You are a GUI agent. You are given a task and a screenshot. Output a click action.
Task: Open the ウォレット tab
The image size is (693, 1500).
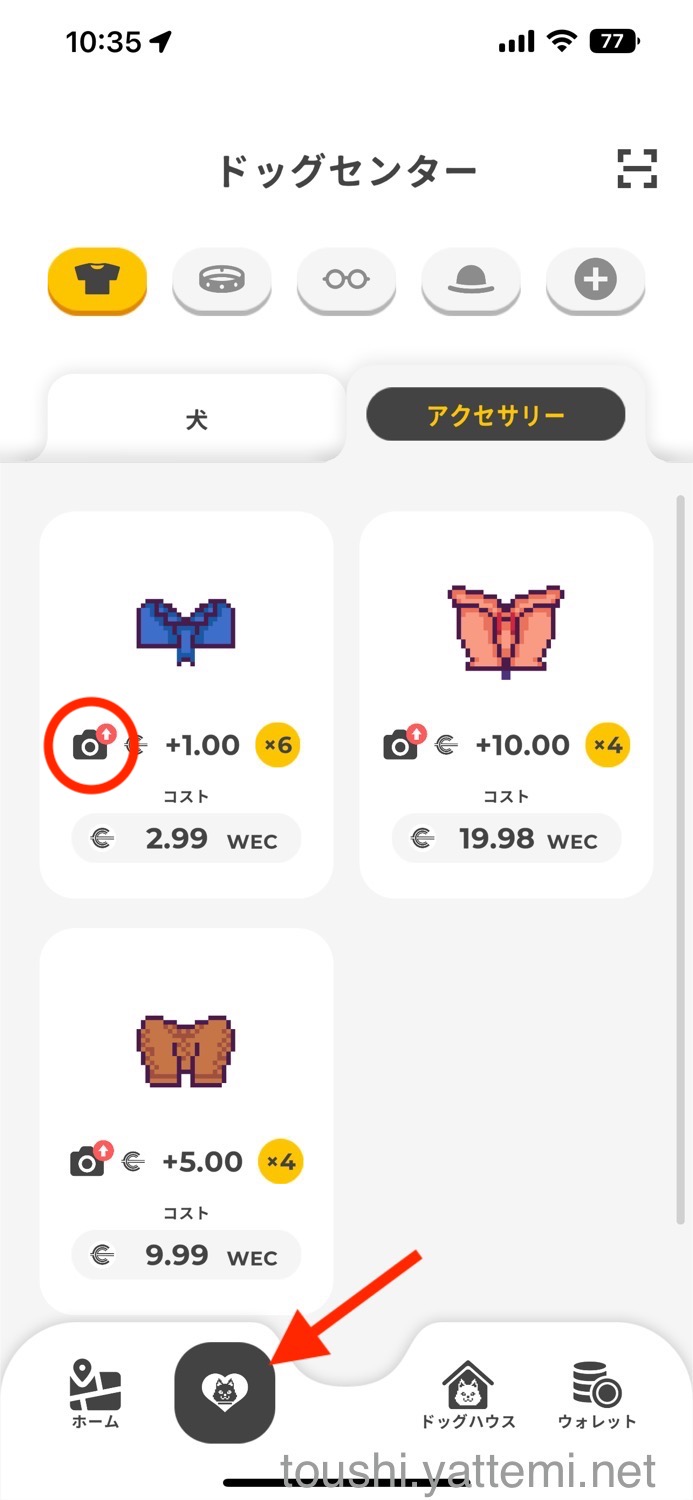pos(596,1393)
